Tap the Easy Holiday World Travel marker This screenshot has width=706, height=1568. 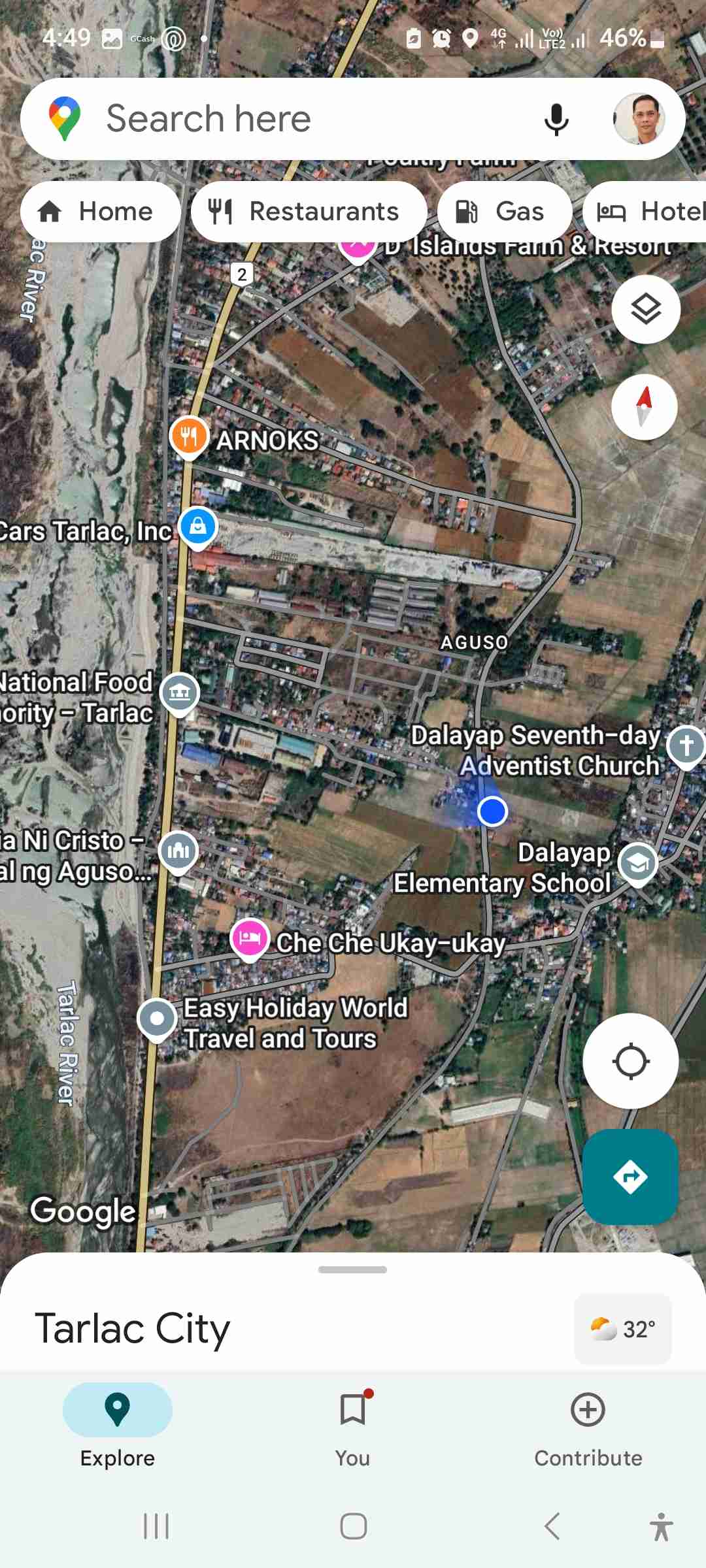157,1019
